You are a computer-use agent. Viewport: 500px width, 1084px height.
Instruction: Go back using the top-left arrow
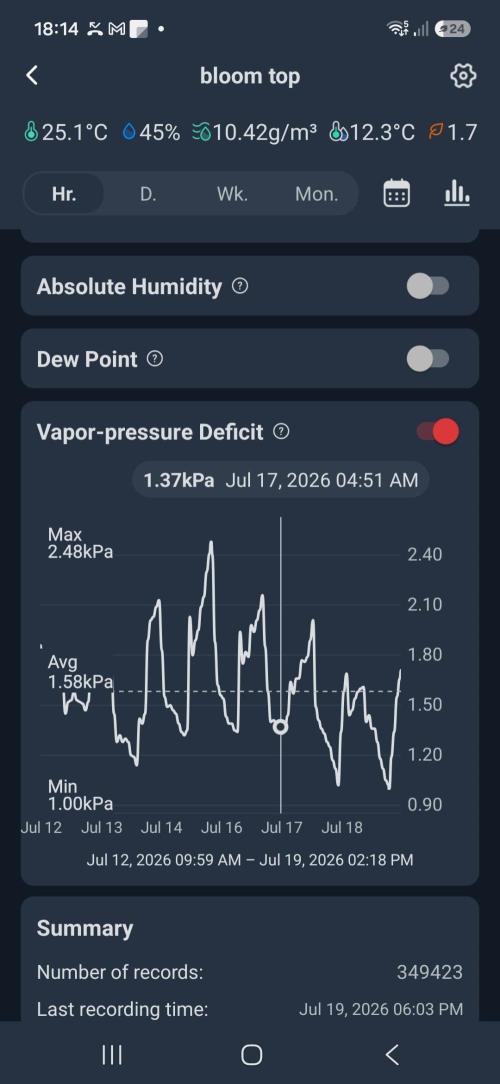32,75
